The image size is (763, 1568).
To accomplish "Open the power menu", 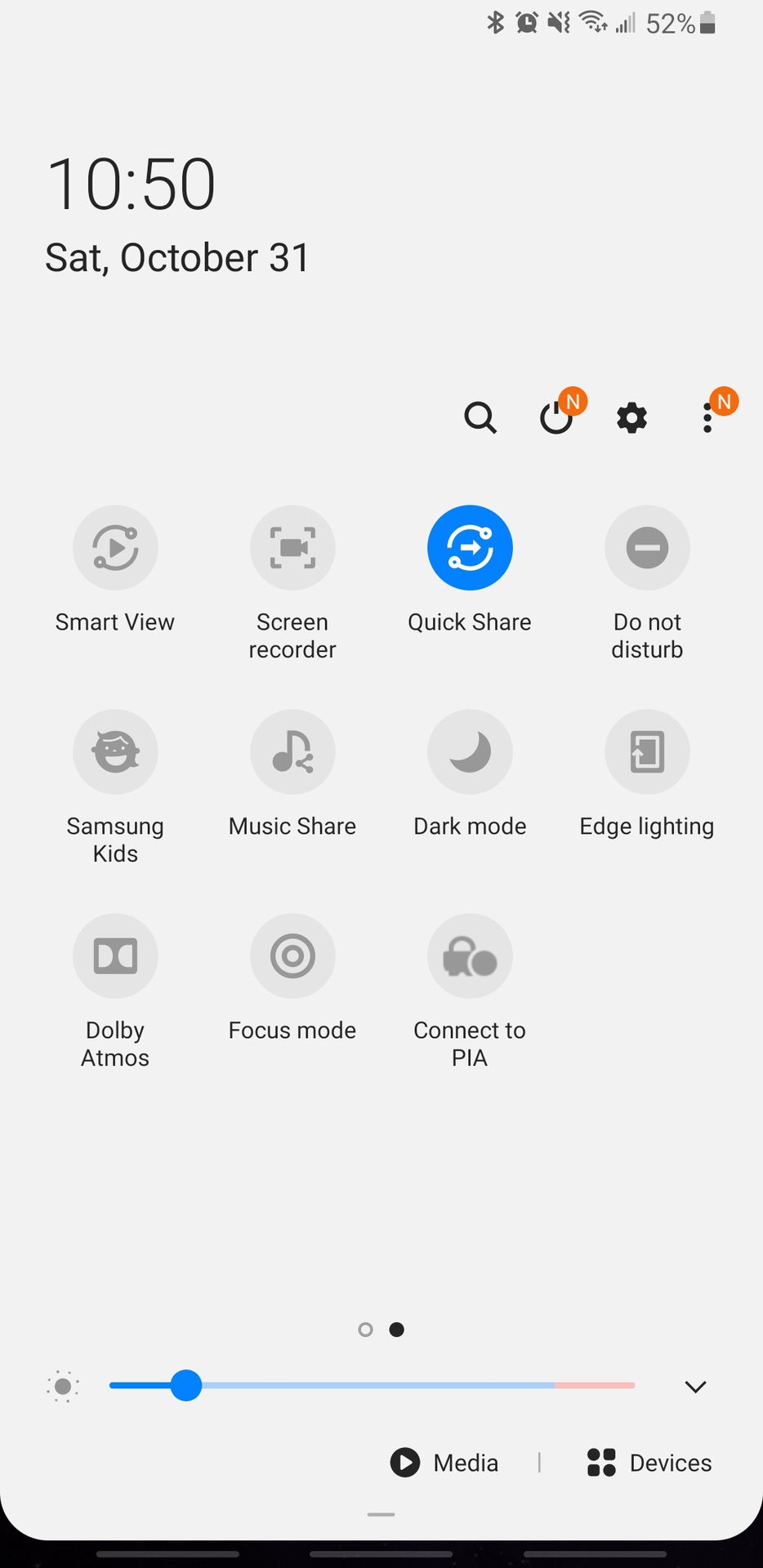I will [556, 418].
